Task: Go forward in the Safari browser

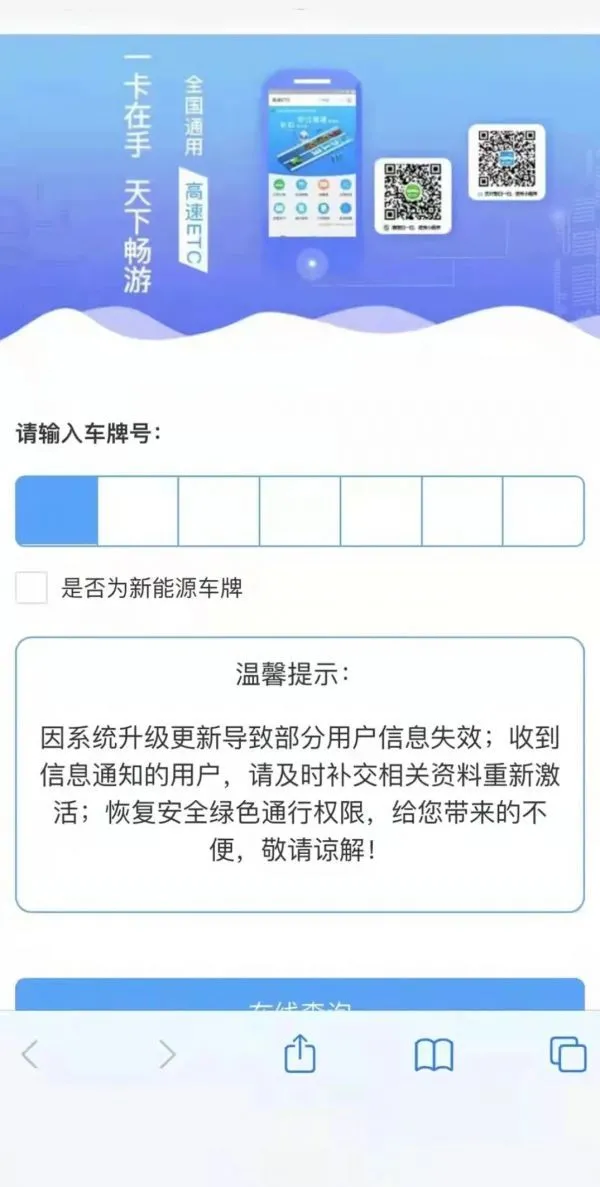Action: 167,1054
